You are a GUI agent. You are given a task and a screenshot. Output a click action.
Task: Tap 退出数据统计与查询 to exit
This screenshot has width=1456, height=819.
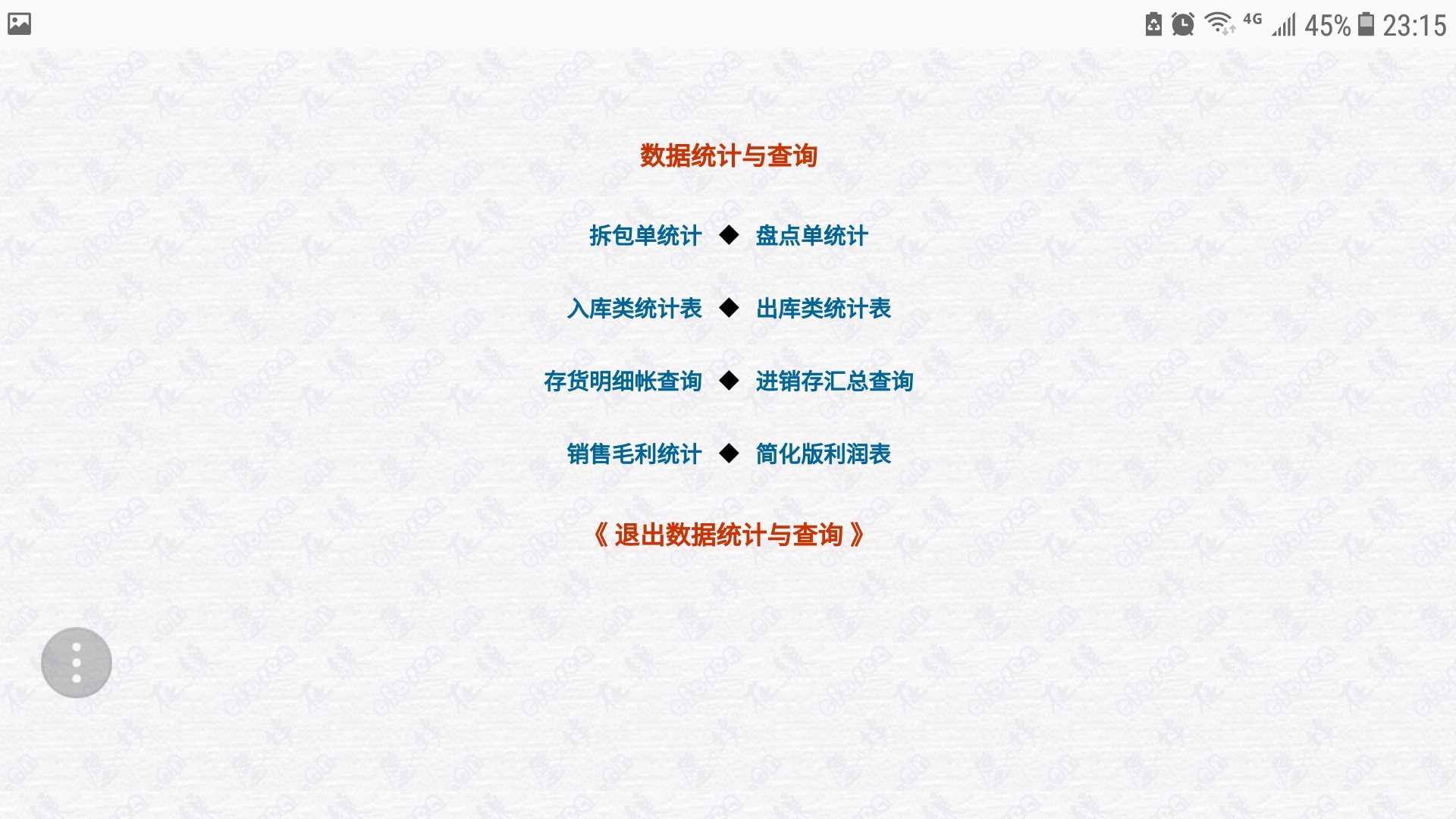click(x=728, y=535)
